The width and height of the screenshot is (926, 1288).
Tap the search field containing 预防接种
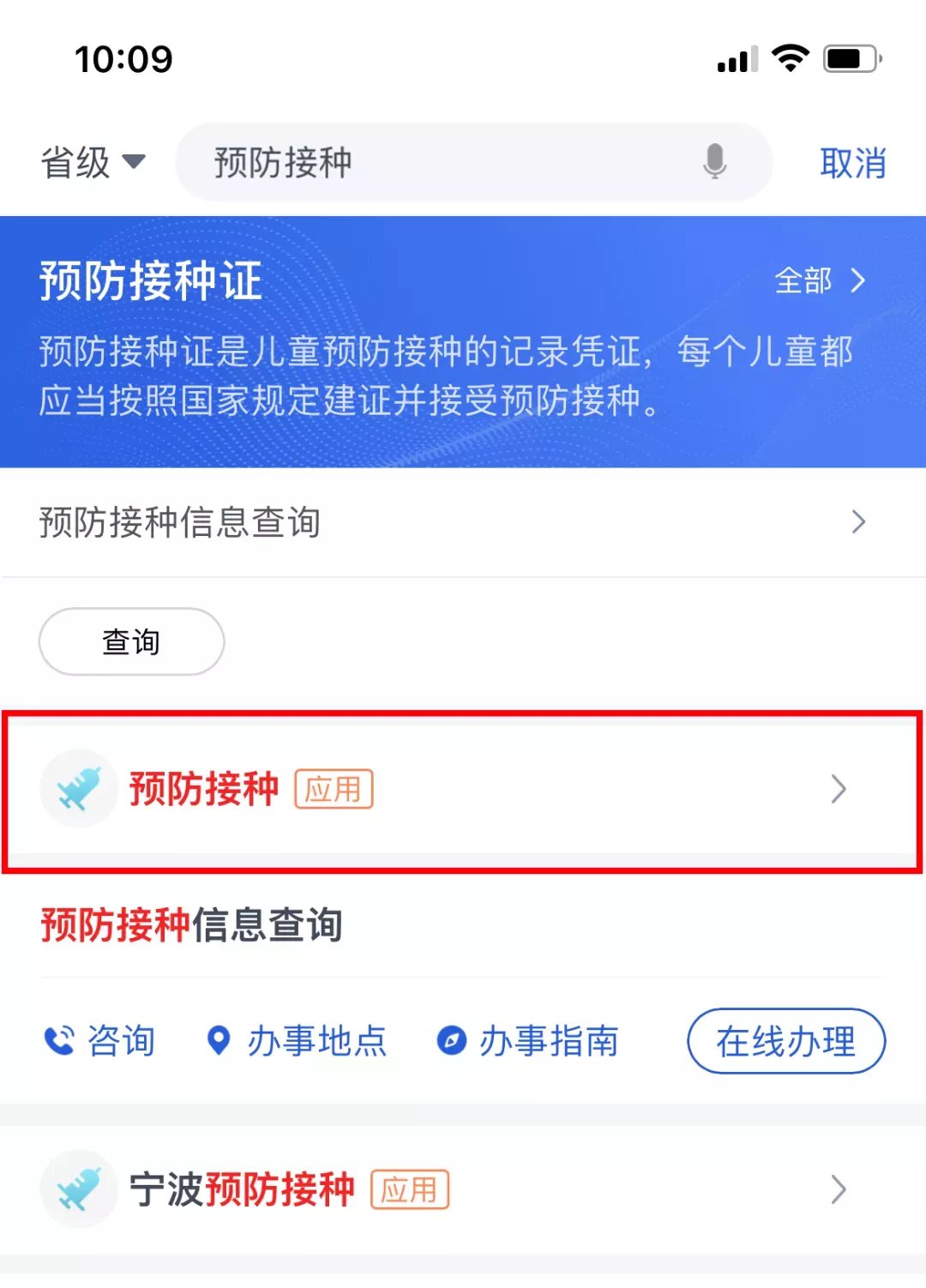[446, 162]
